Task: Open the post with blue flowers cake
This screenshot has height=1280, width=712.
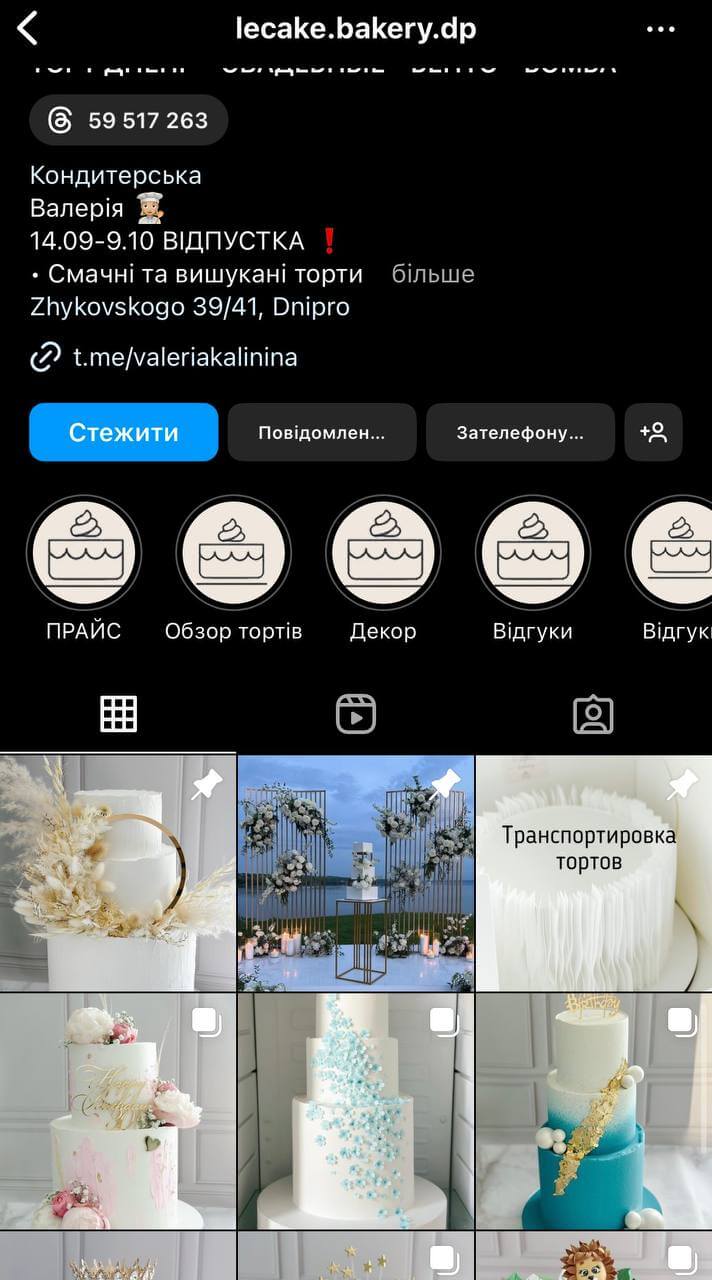Action: click(x=355, y=1110)
